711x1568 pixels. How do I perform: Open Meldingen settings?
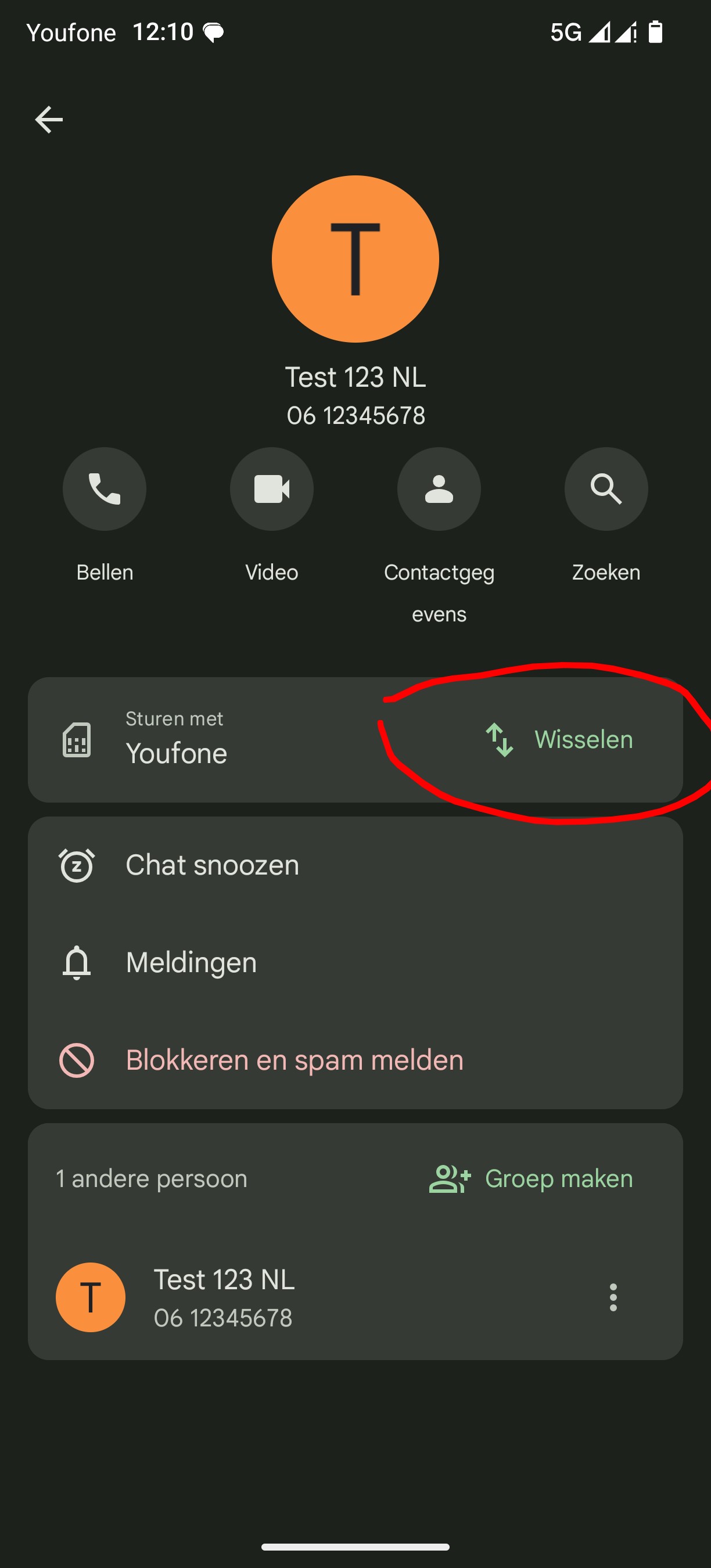point(355,962)
